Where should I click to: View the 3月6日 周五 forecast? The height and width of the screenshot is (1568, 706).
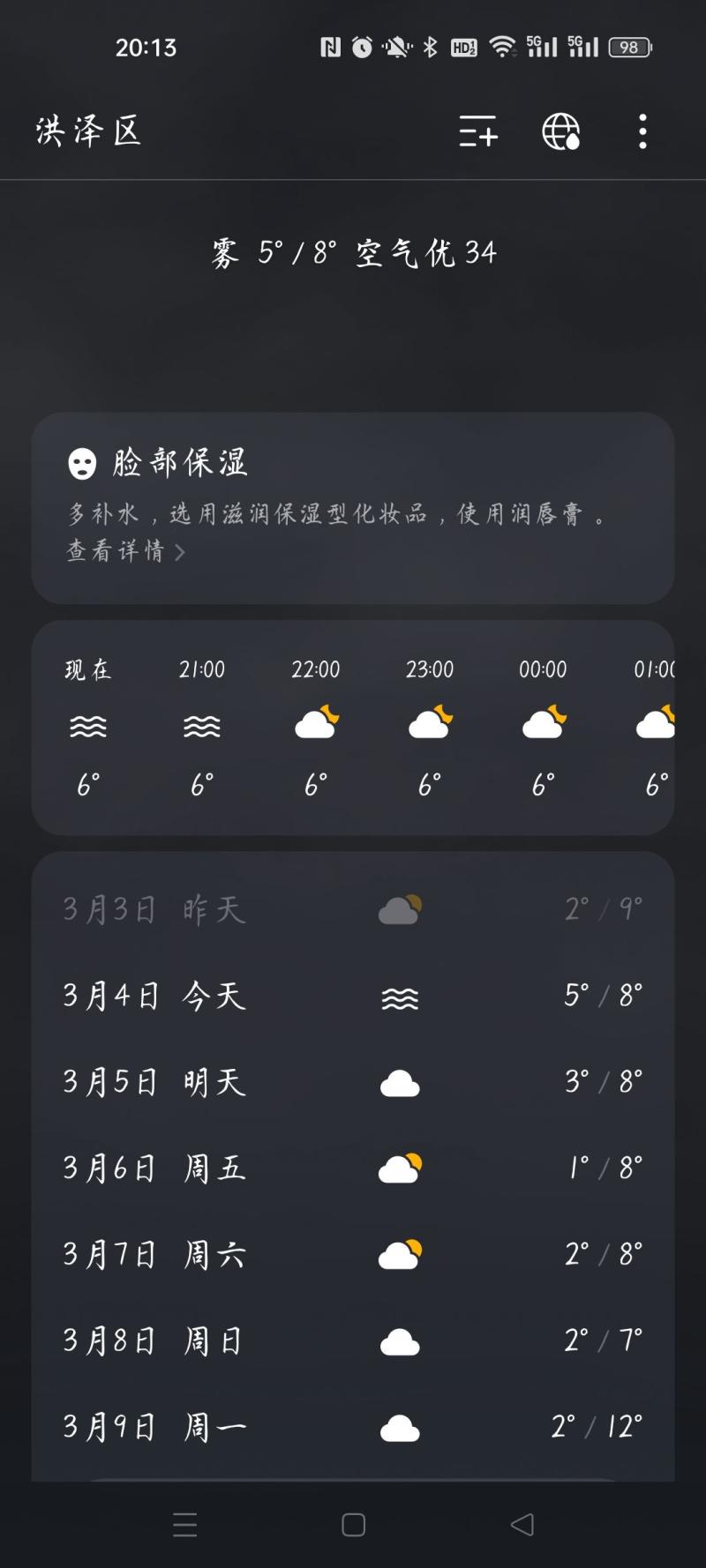tap(353, 1169)
